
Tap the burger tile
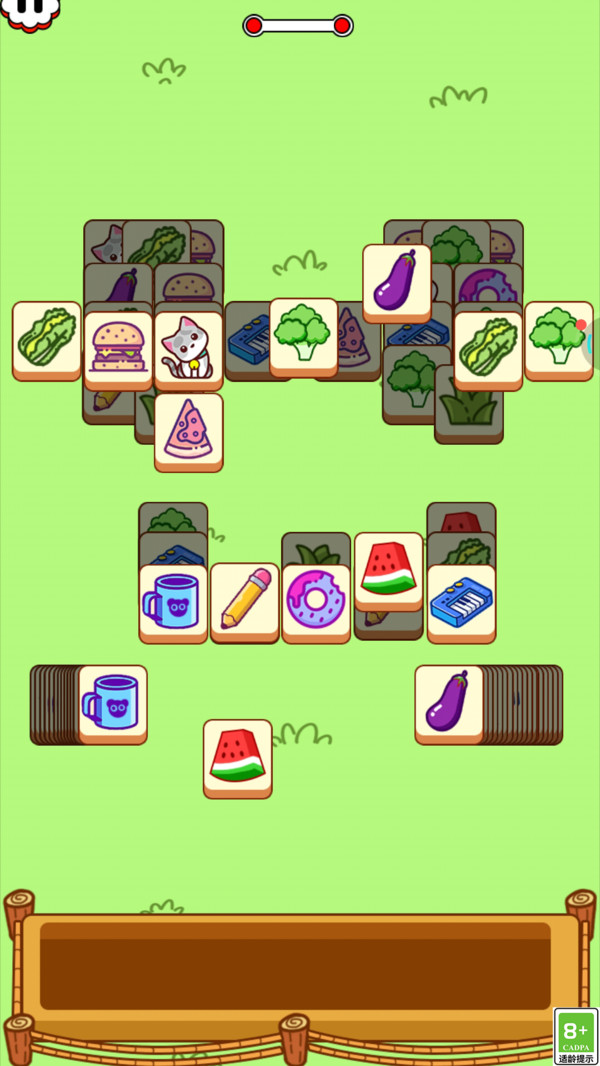click(x=118, y=348)
